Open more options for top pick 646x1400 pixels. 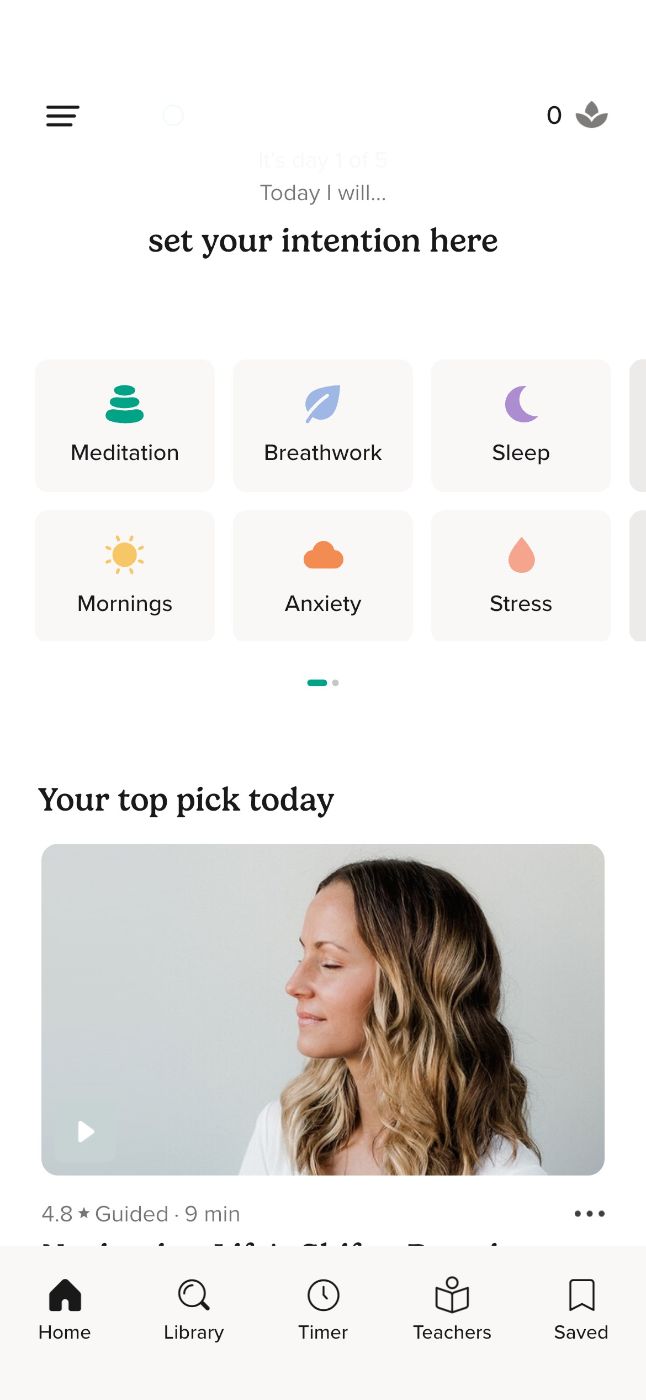(x=589, y=1214)
